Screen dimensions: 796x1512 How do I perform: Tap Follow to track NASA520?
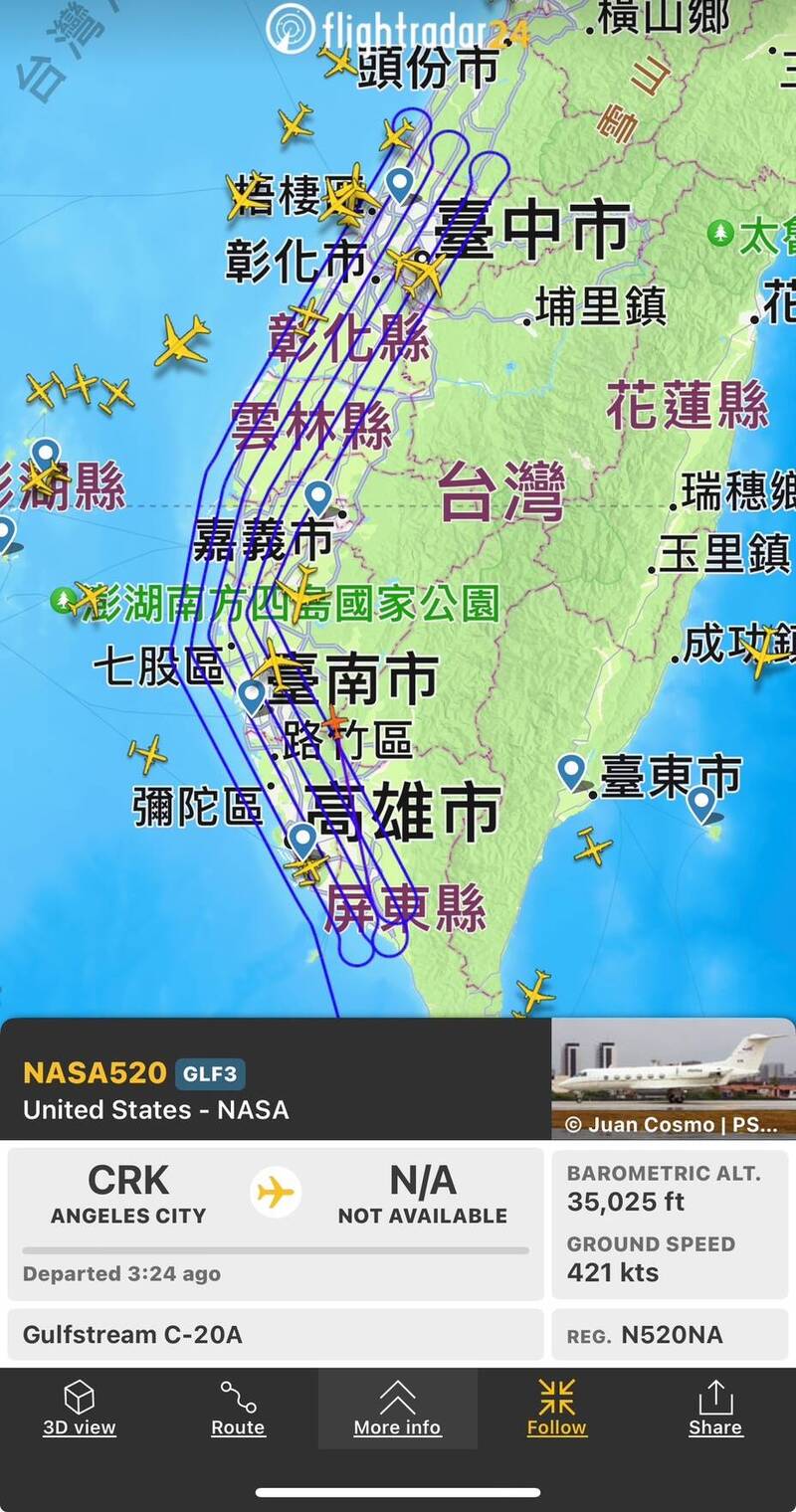[557, 1409]
